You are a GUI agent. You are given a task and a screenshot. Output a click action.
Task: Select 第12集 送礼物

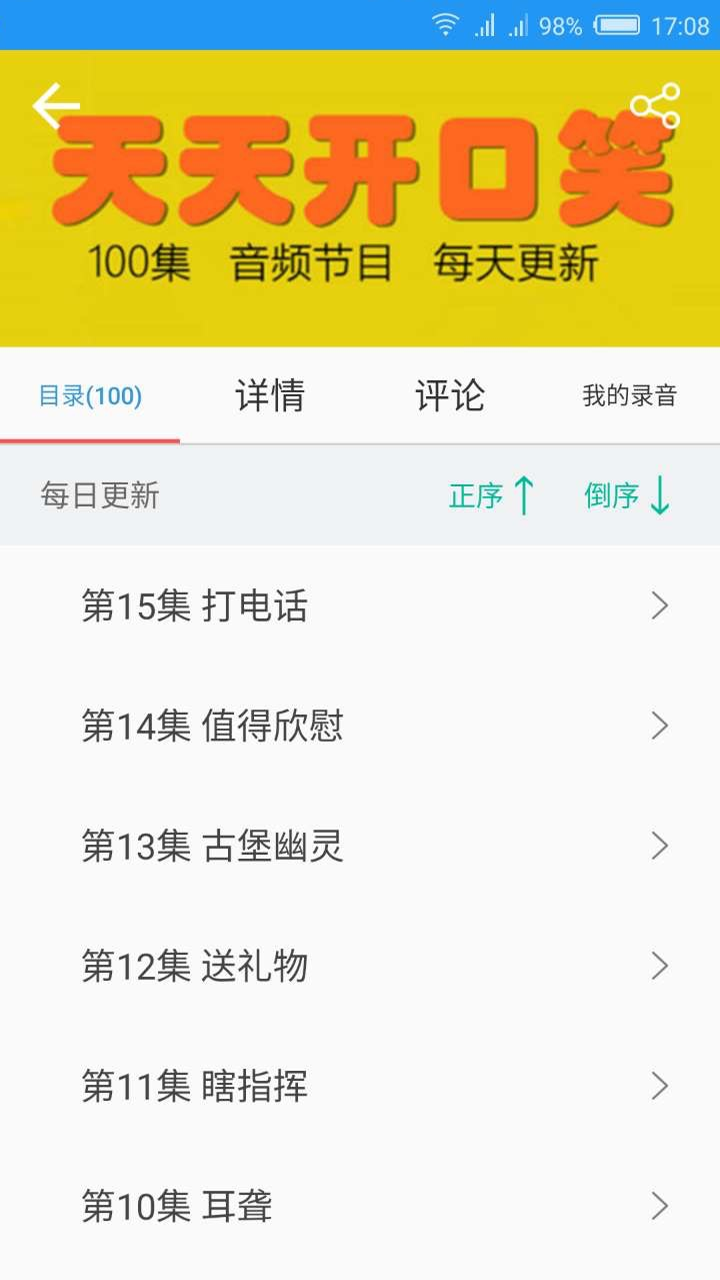tap(360, 966)
